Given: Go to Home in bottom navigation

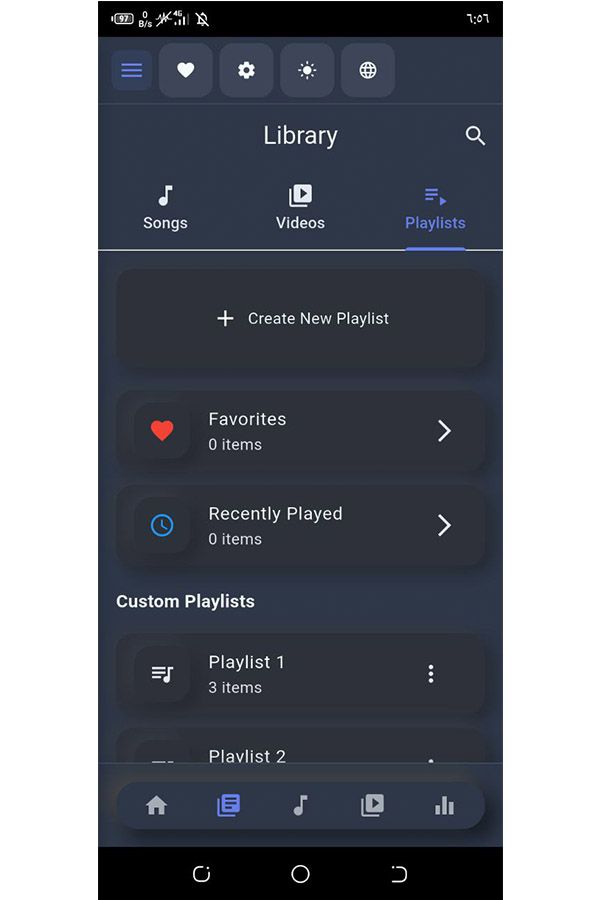Looking at the screenshot, I should pos(157,806).
